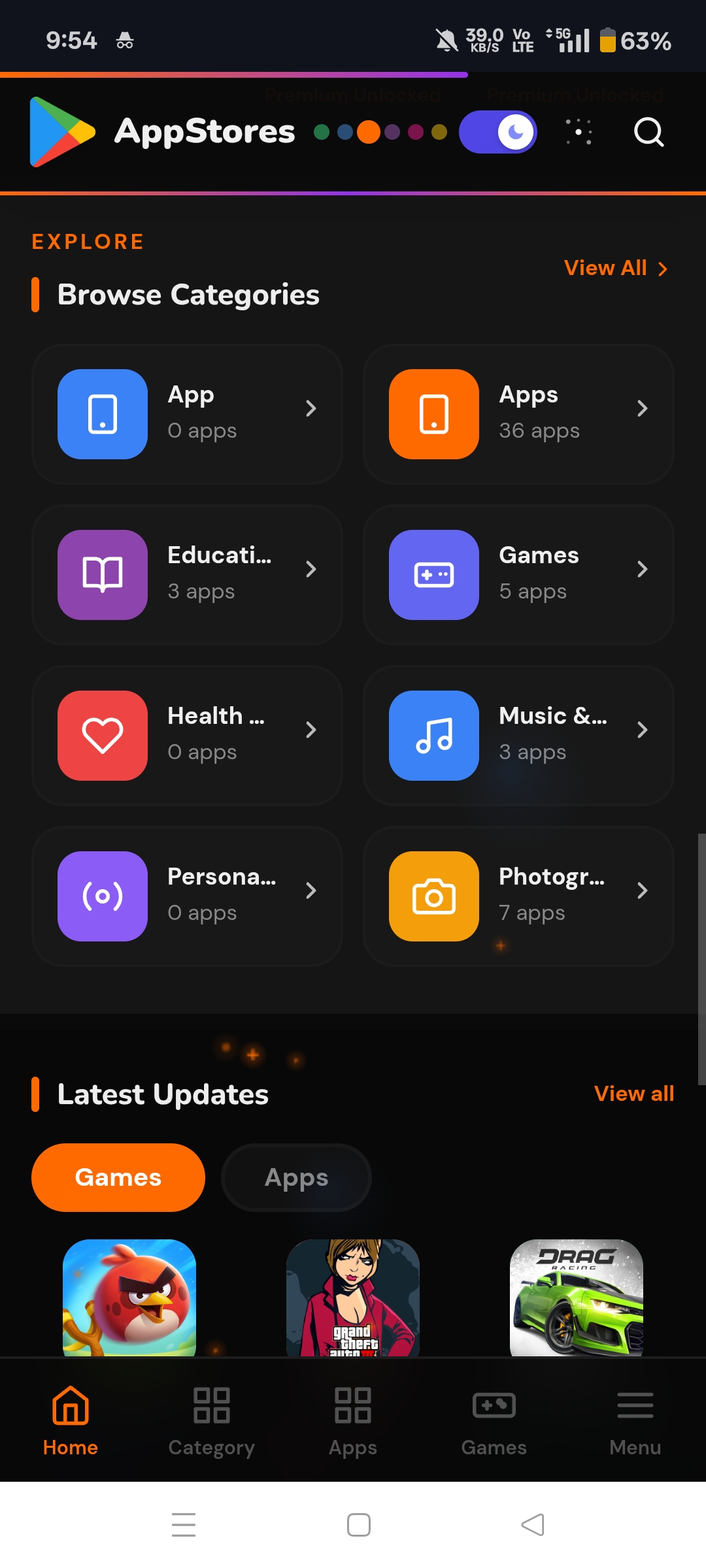Tap the loading spinner icon near the top
The width and height of the screenshot is (706, 1568).
[x=579, y=132]
